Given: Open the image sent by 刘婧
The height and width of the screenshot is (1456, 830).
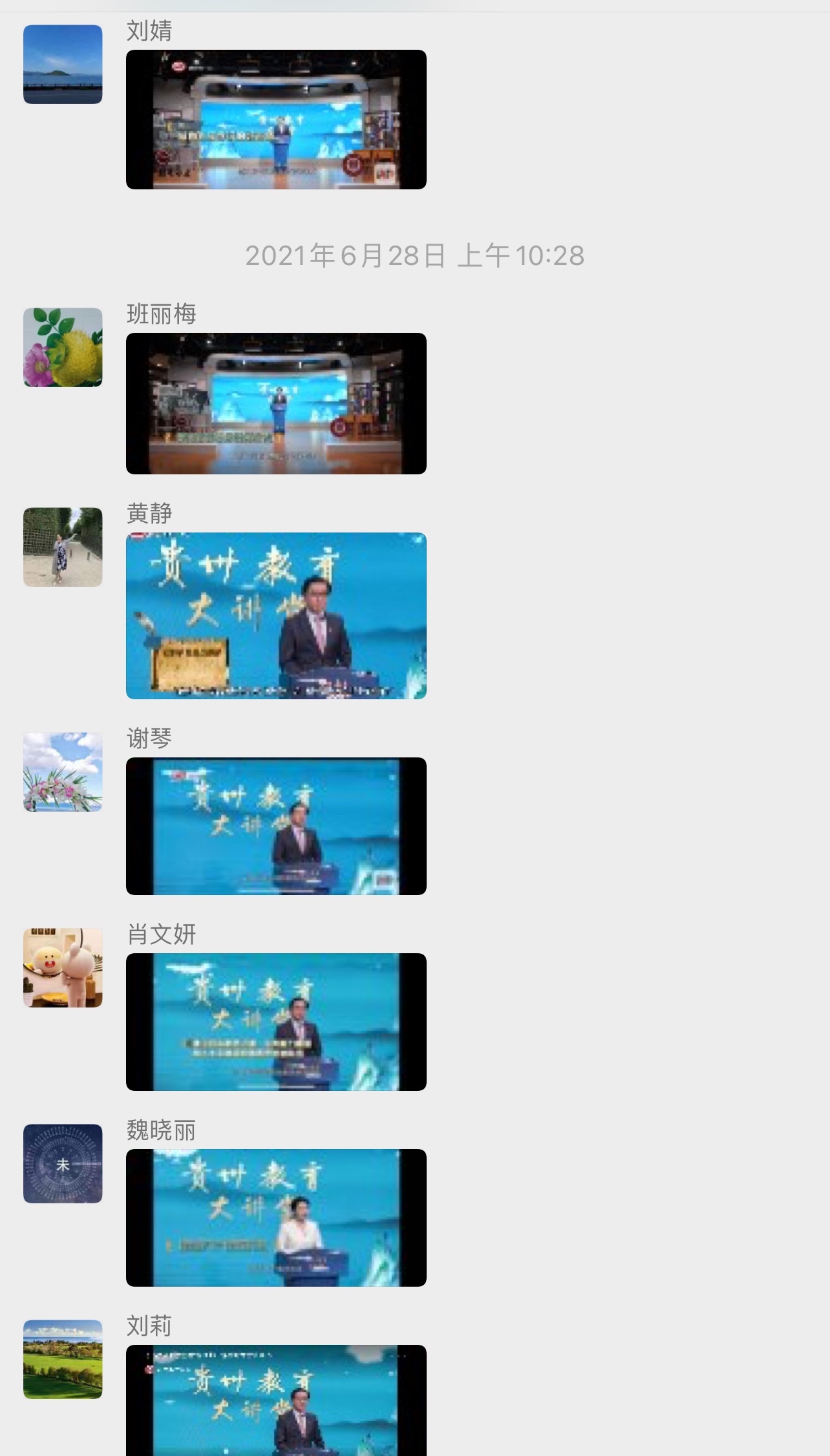Looking at the screenshot, I should [x=276, y=120].
